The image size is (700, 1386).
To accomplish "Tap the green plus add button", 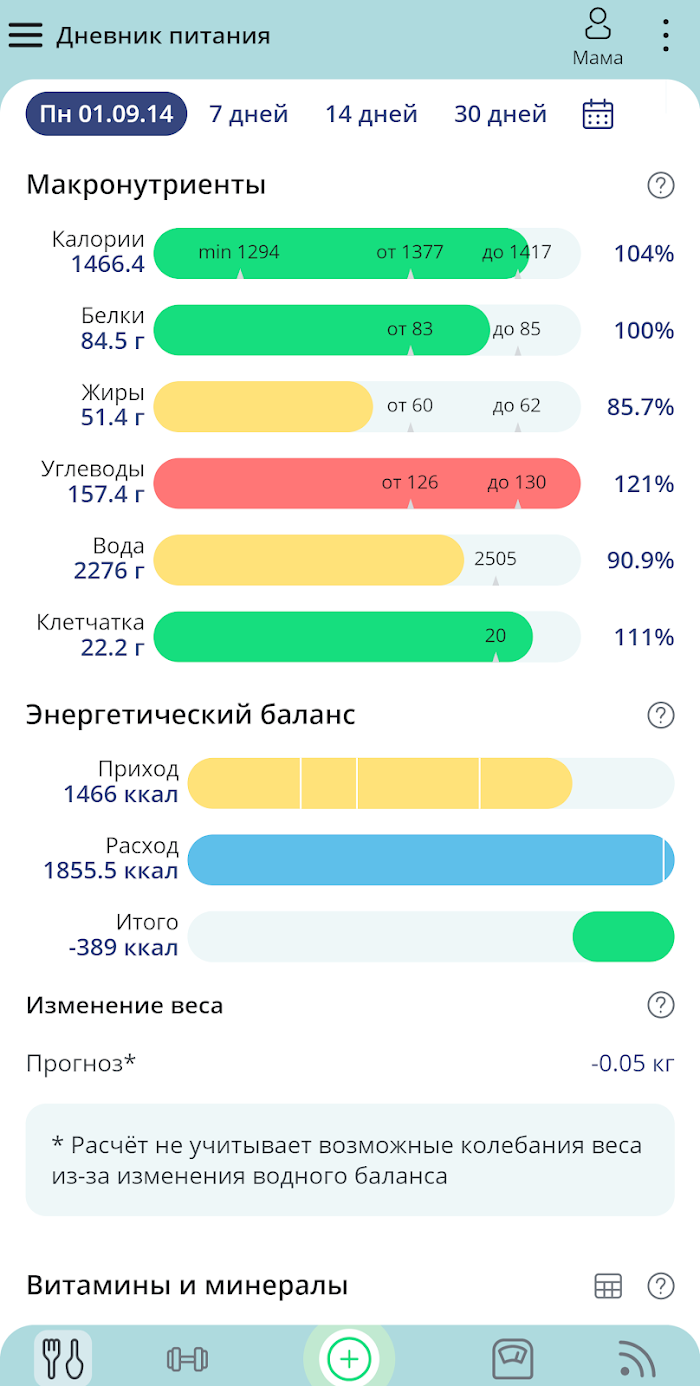I will 349,1358.
